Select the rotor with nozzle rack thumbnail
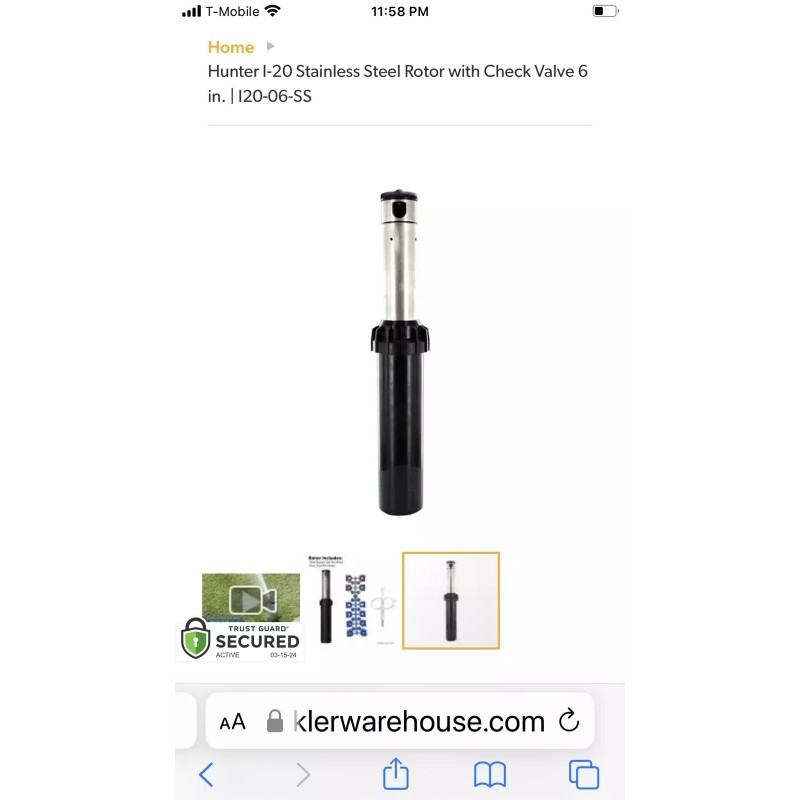The width and height of the screenshot is (800, 800). pos(352,601)
